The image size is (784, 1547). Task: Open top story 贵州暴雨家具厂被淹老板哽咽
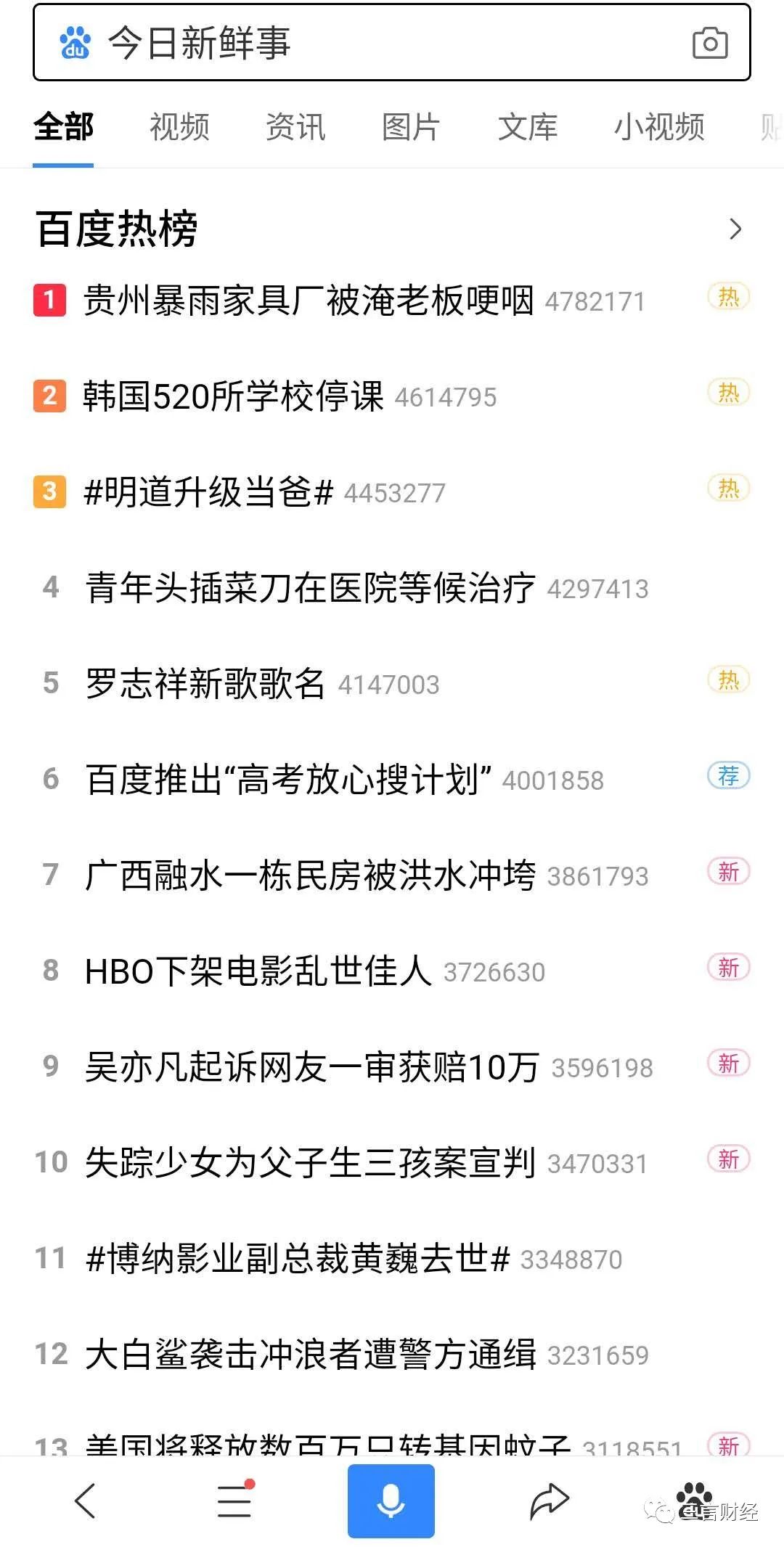click(x=392, y=300)
